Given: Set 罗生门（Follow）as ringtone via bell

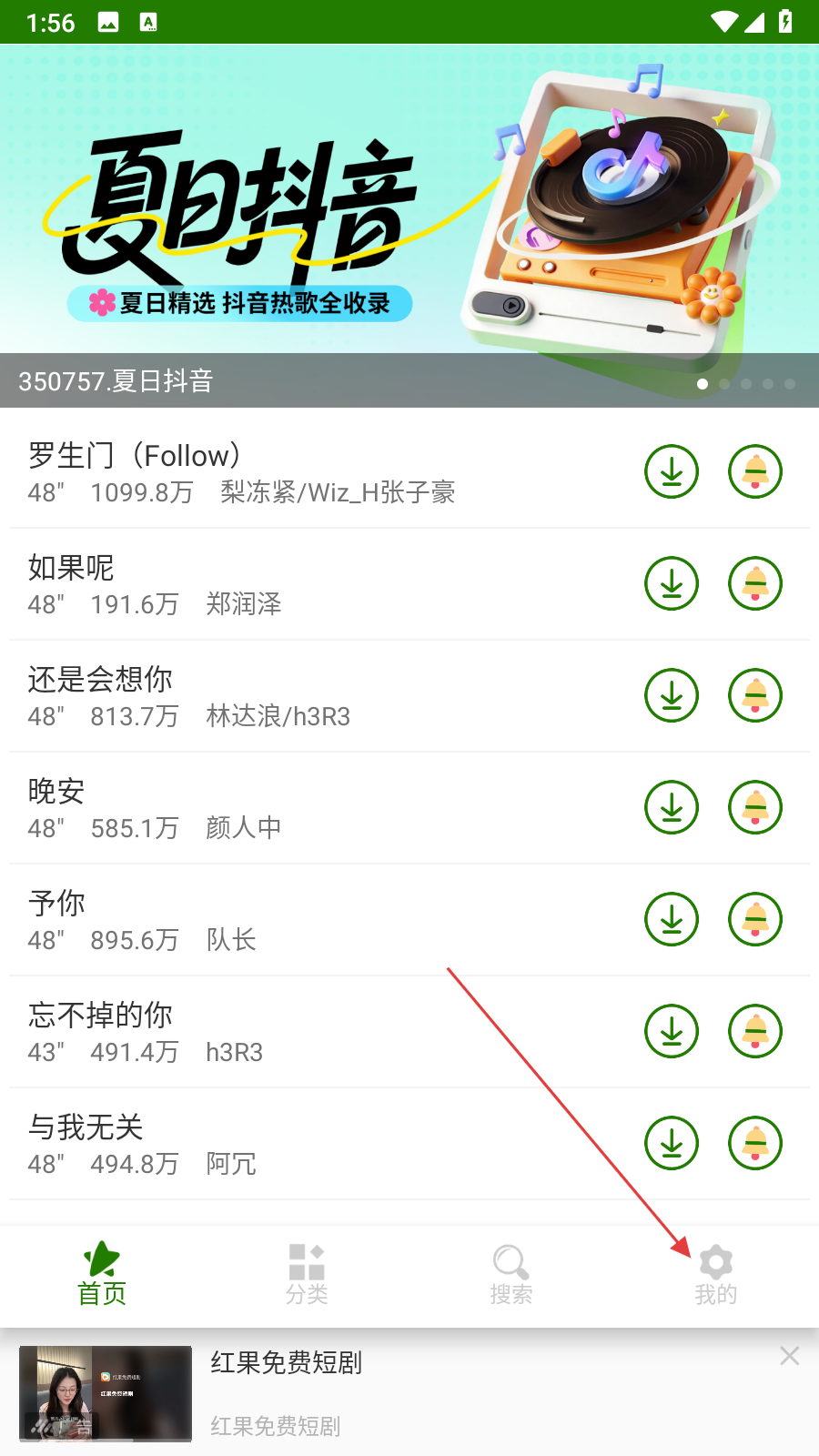Looking at the screenshot, I should (755, 471).
